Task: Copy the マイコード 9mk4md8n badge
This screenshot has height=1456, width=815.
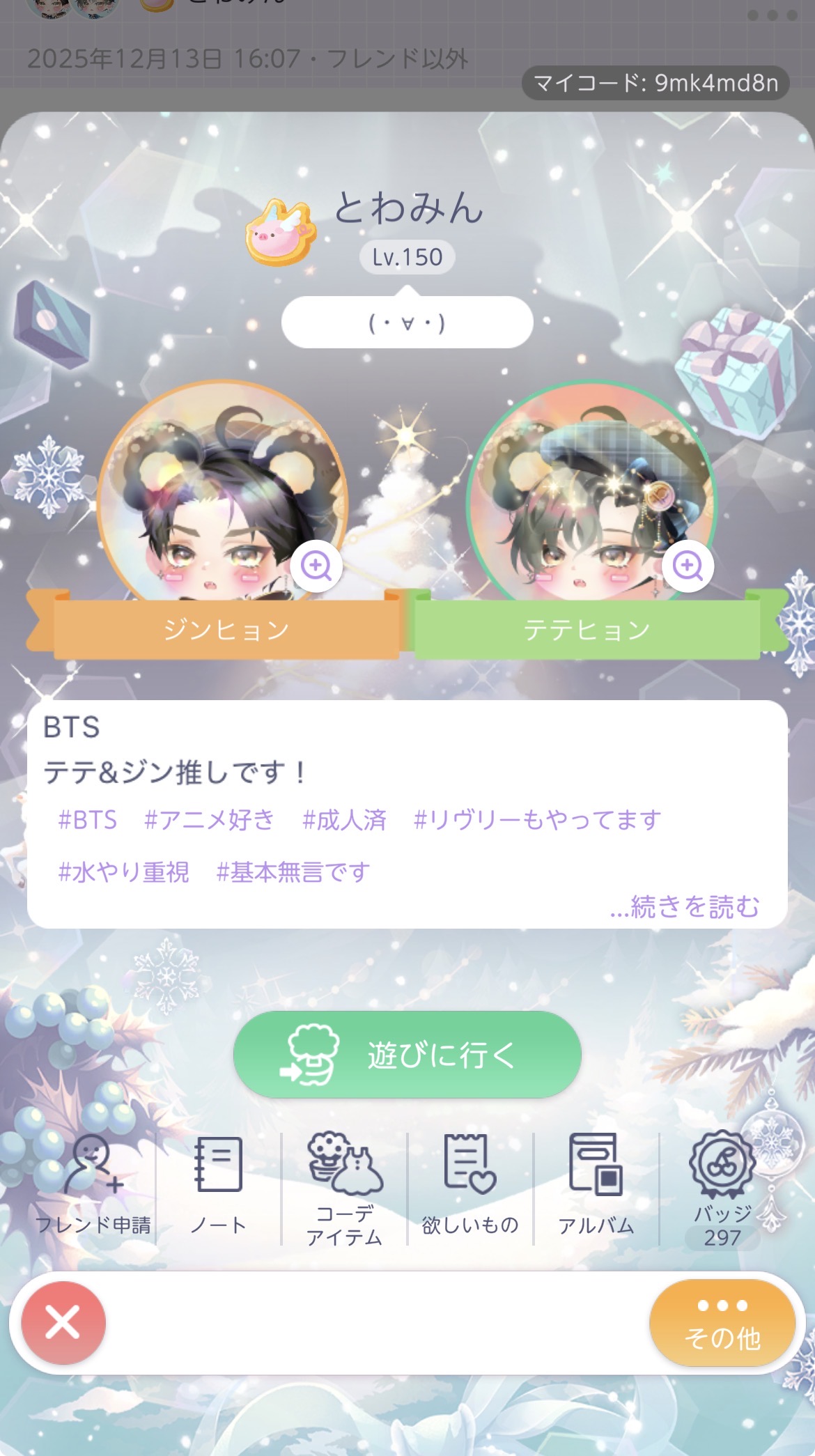Action: point(655,84)
